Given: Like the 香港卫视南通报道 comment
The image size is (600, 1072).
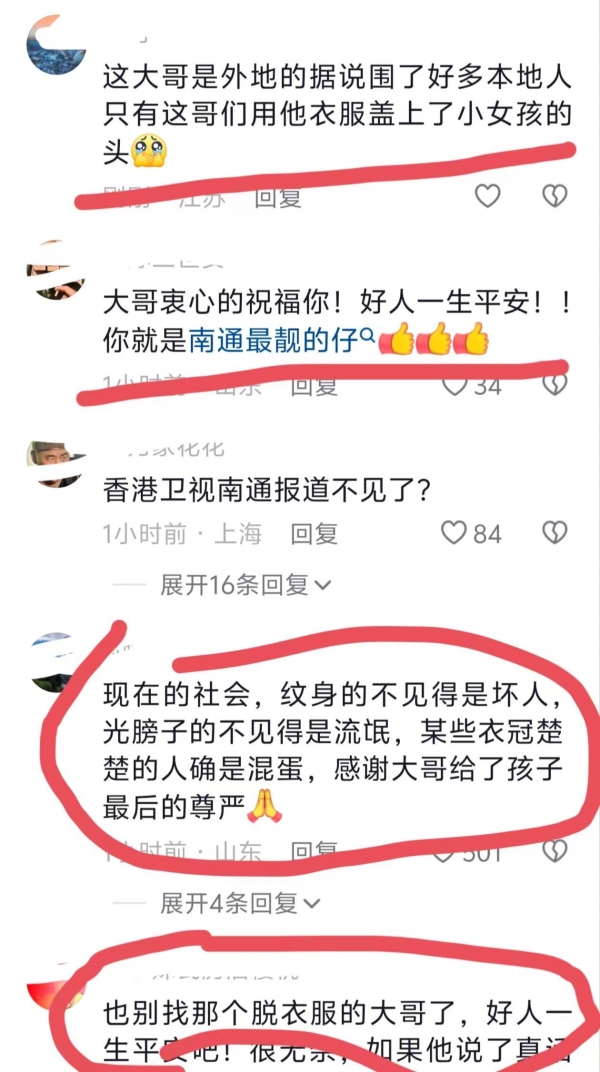Looking at the screenshot, I should tap(455, 533).
